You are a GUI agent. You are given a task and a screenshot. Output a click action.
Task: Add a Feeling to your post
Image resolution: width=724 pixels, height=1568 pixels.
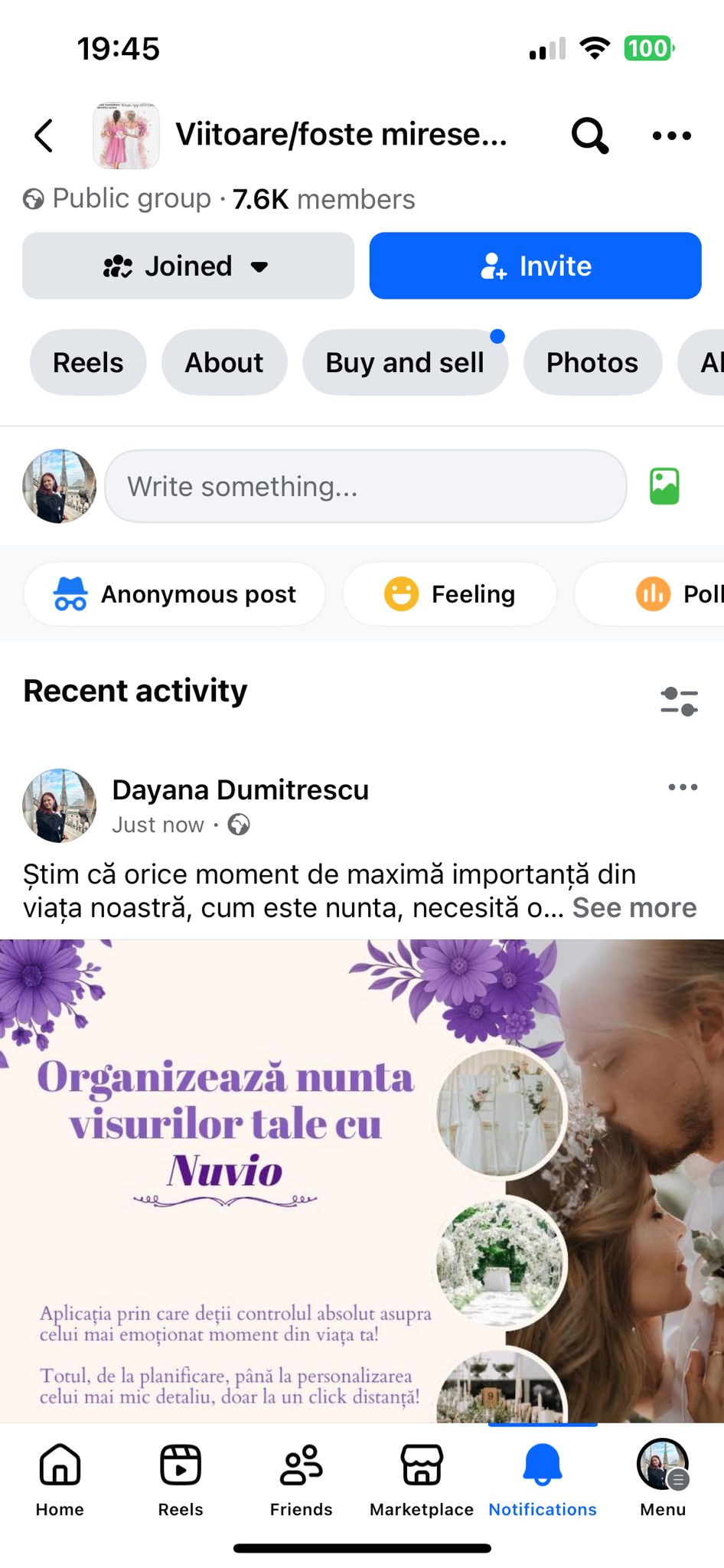click(449, 593)
